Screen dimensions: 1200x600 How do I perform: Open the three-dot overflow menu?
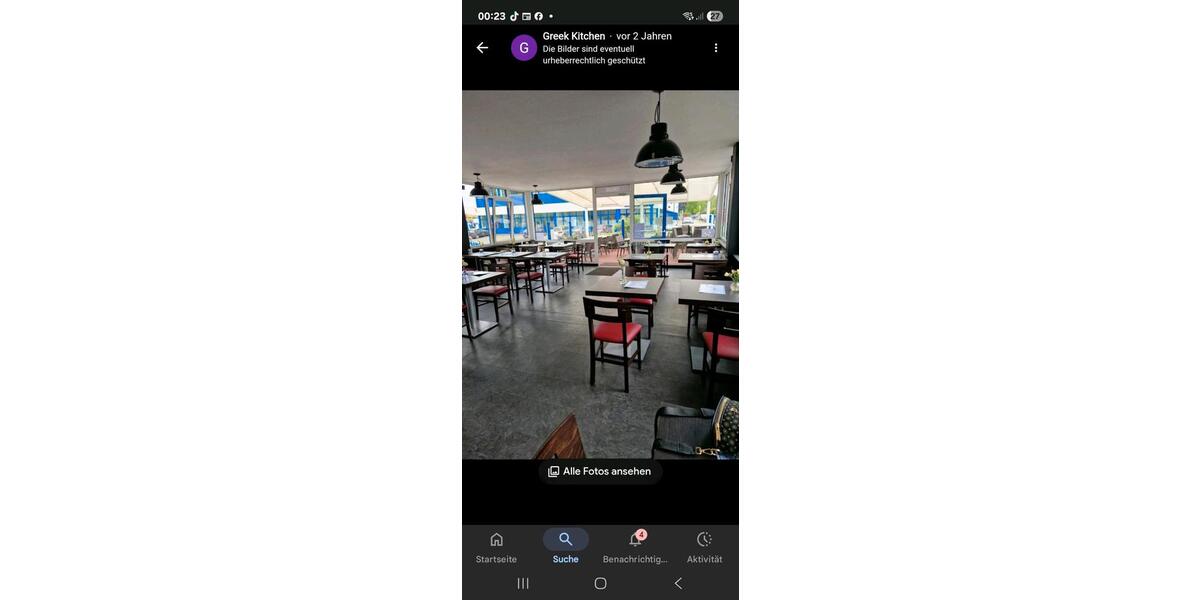(x=716, y=48)
